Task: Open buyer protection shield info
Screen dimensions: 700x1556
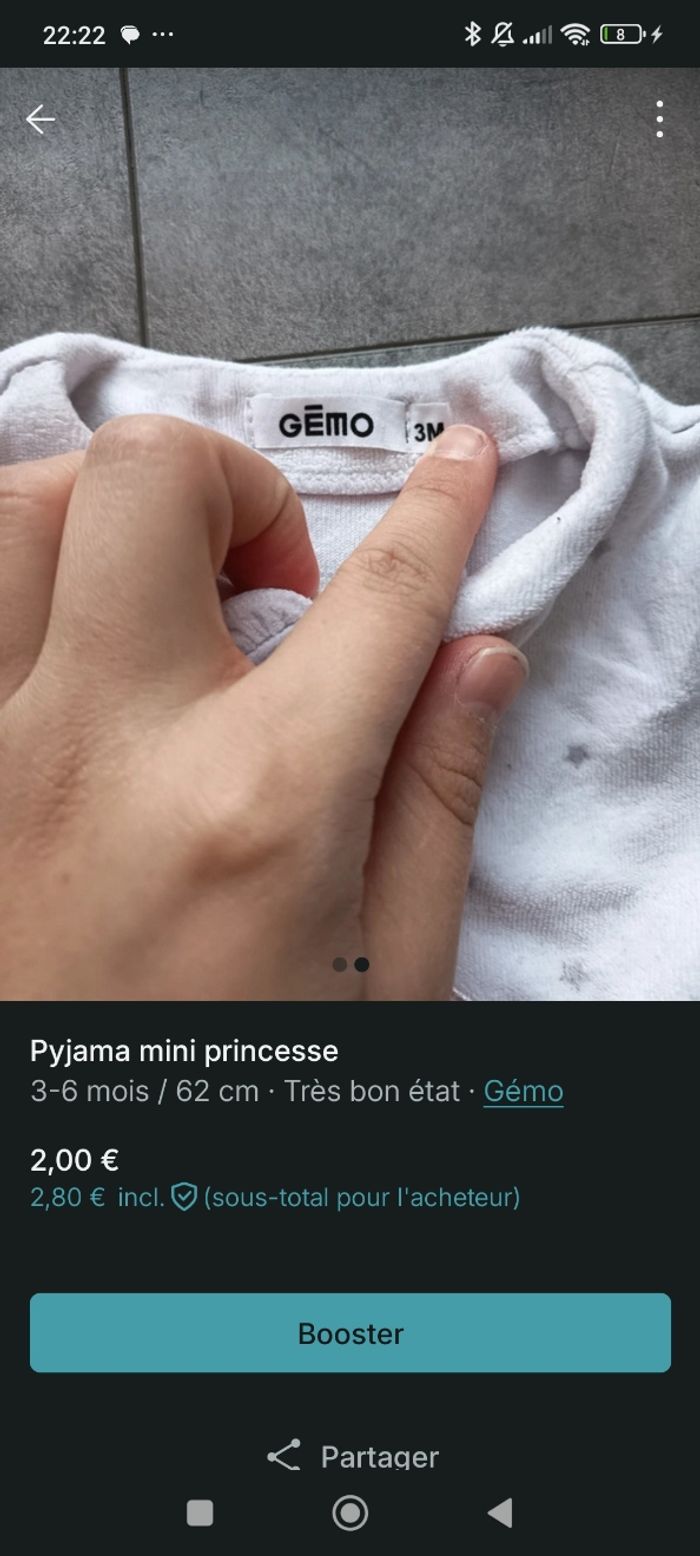Action: coord(184,1197)
